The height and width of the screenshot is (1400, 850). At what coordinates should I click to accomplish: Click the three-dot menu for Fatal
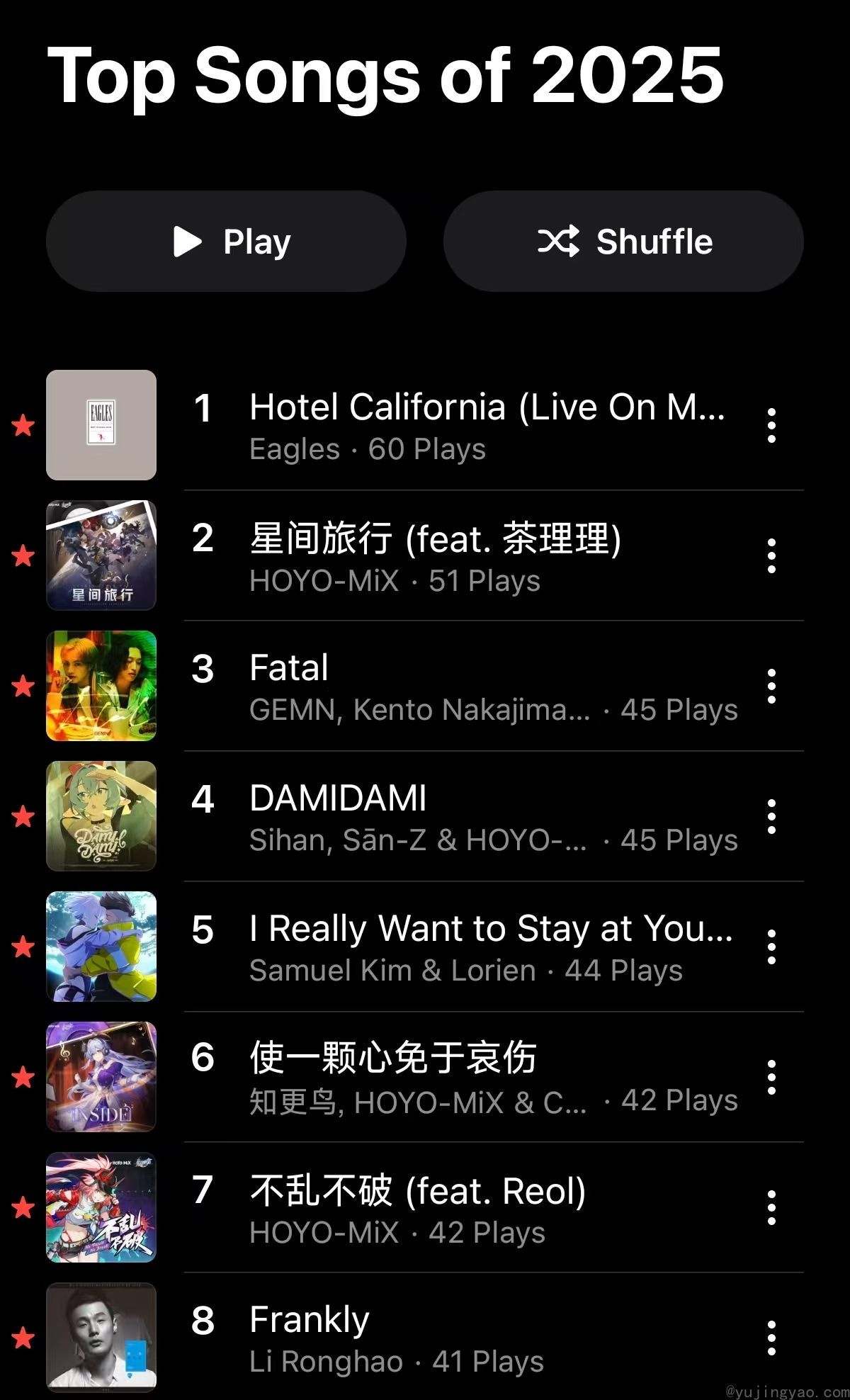click(771, 684)
